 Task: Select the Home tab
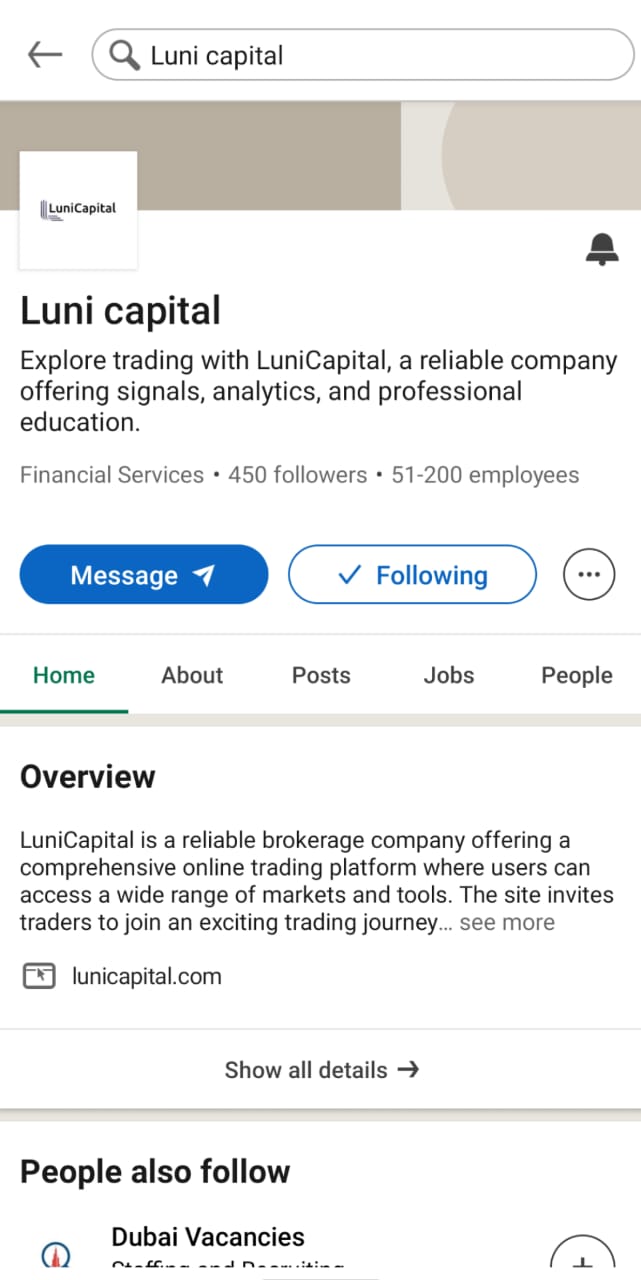(64, 675)
